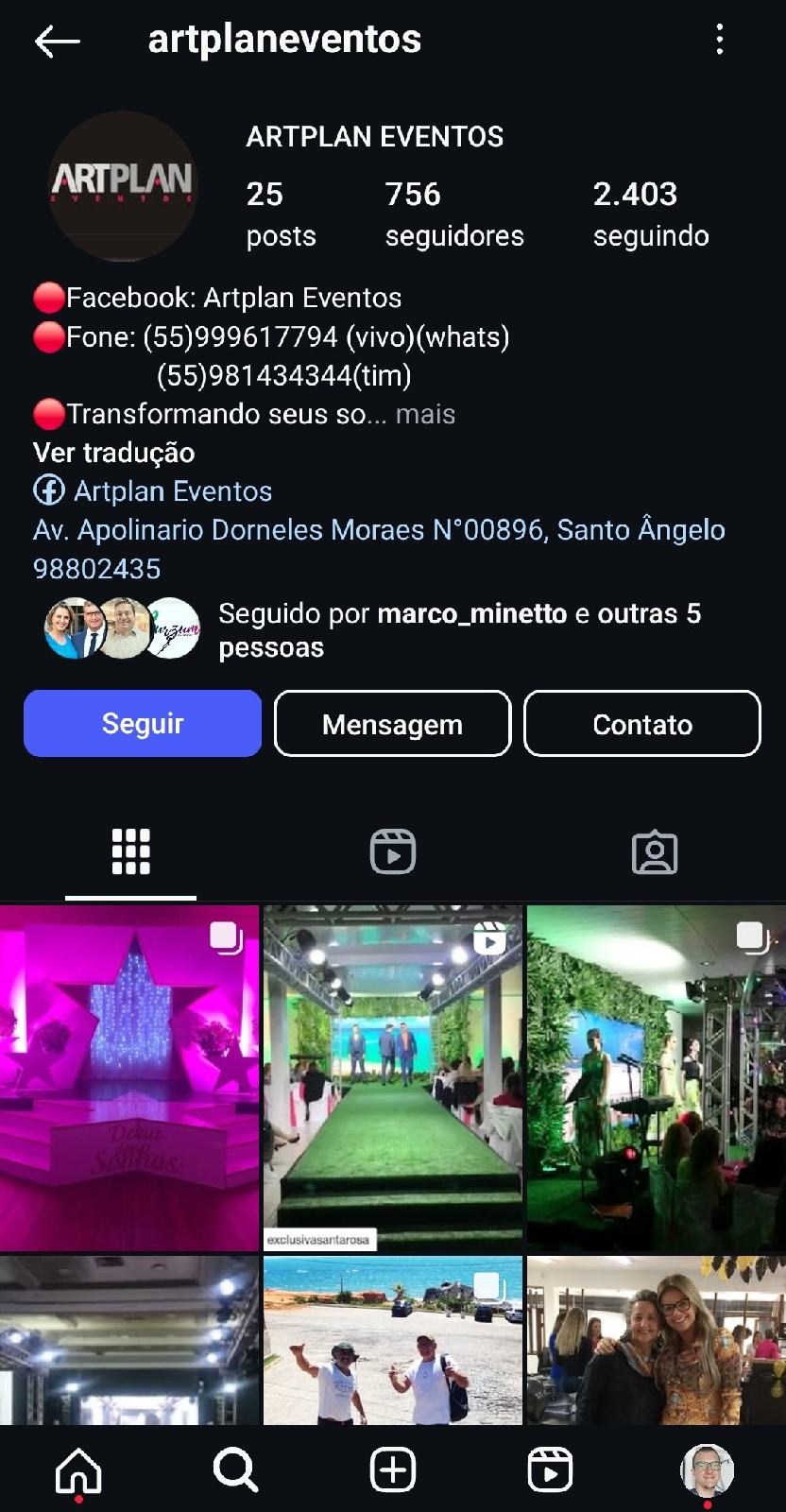
Task: Expand bio by tapping mais
Action: (x=425, y=414)
